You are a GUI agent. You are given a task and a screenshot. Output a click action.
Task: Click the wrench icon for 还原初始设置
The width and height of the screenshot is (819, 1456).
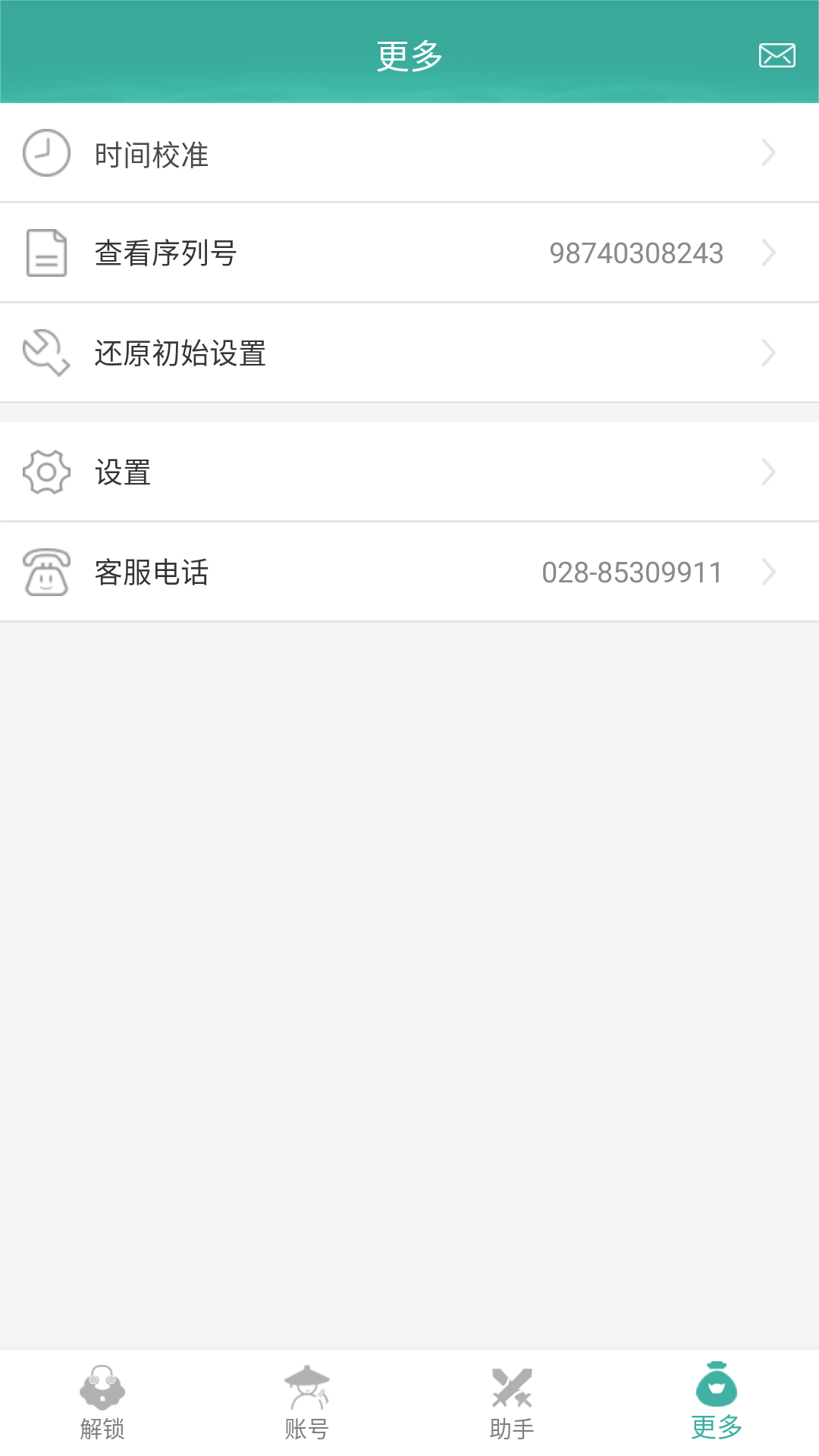(45, 352)
